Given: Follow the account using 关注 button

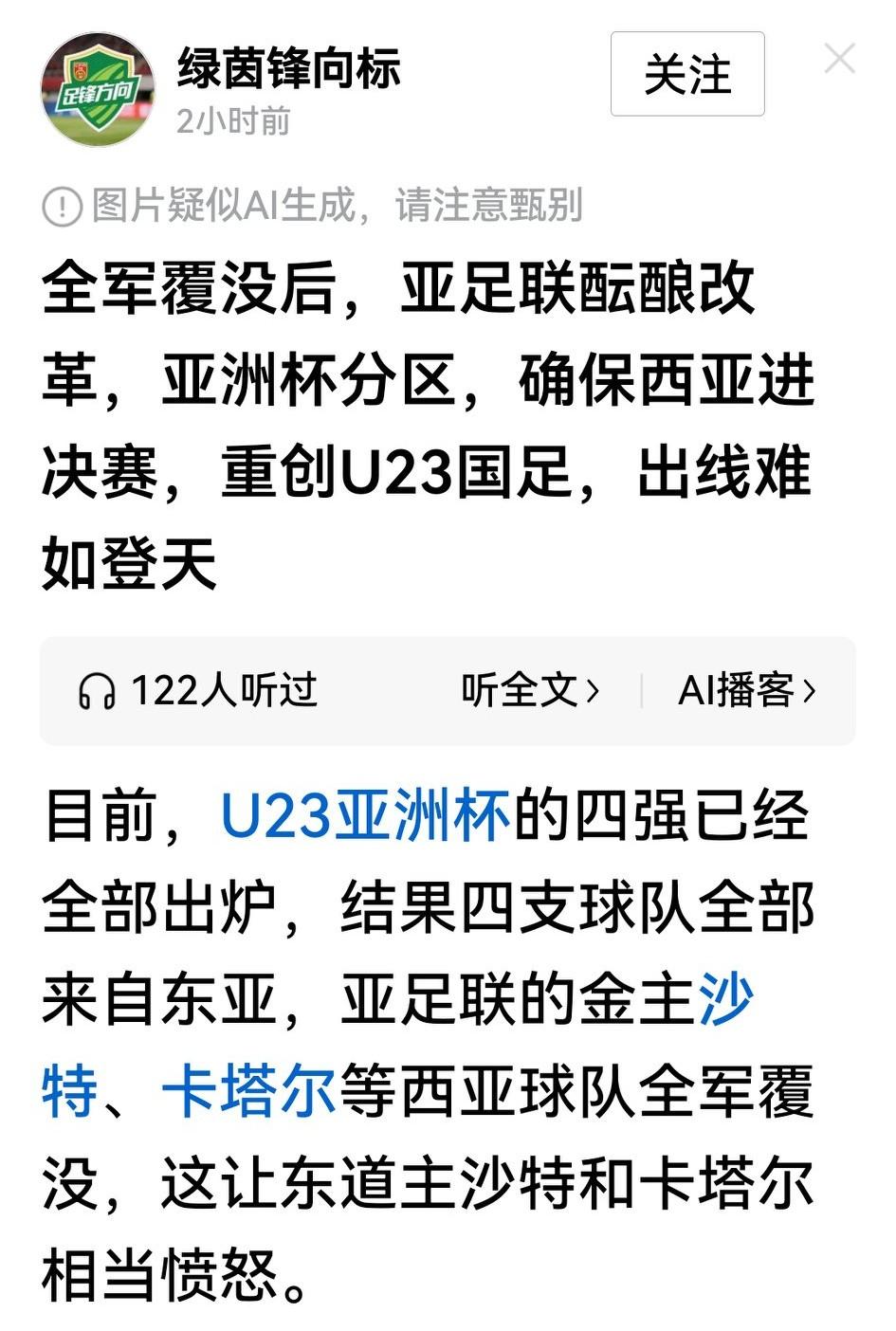Looking at the screenshot, I should [x=688, y=76].
